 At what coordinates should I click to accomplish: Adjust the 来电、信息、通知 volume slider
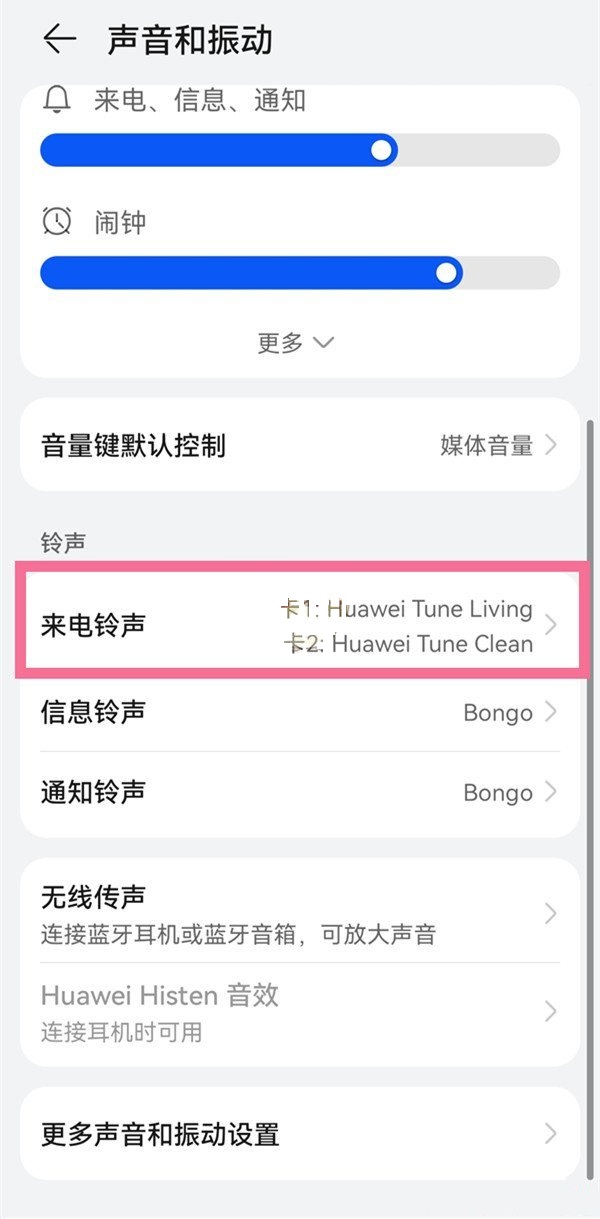click(x=381, y=150)
